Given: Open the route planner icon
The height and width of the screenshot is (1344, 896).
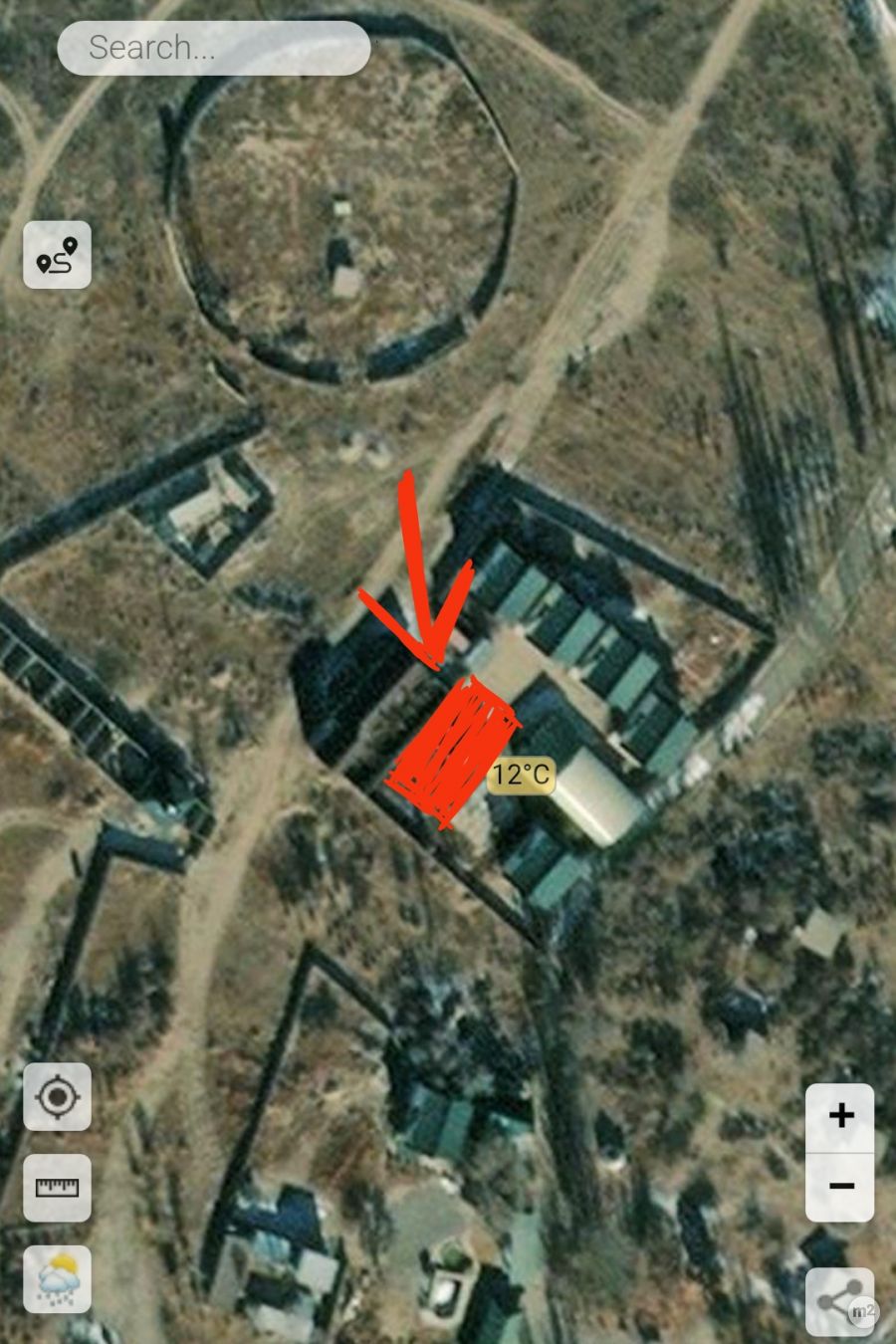Looking at the screenshot, I should 57,256.
